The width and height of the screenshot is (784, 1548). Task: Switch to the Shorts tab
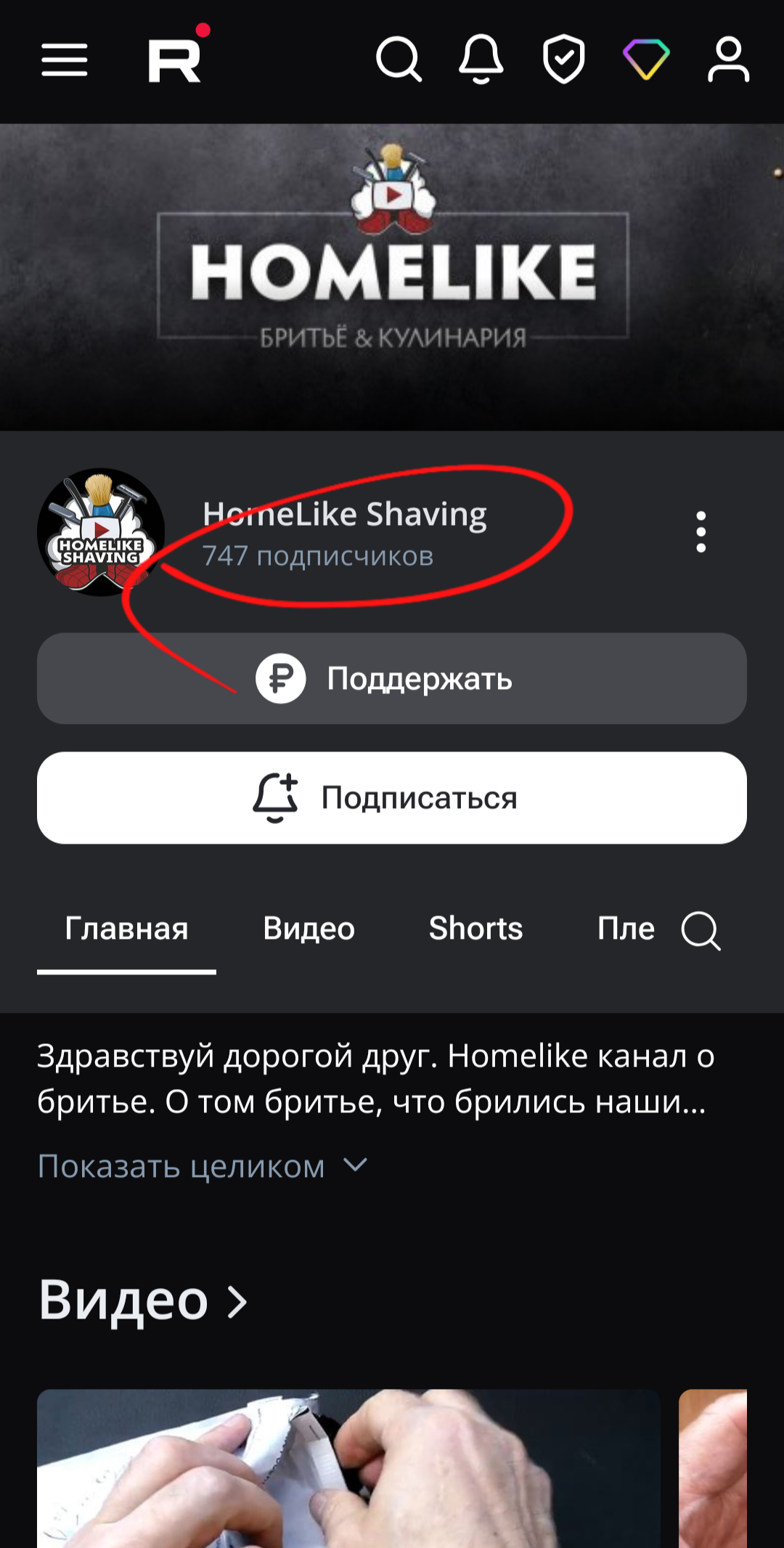coord(475,929)
